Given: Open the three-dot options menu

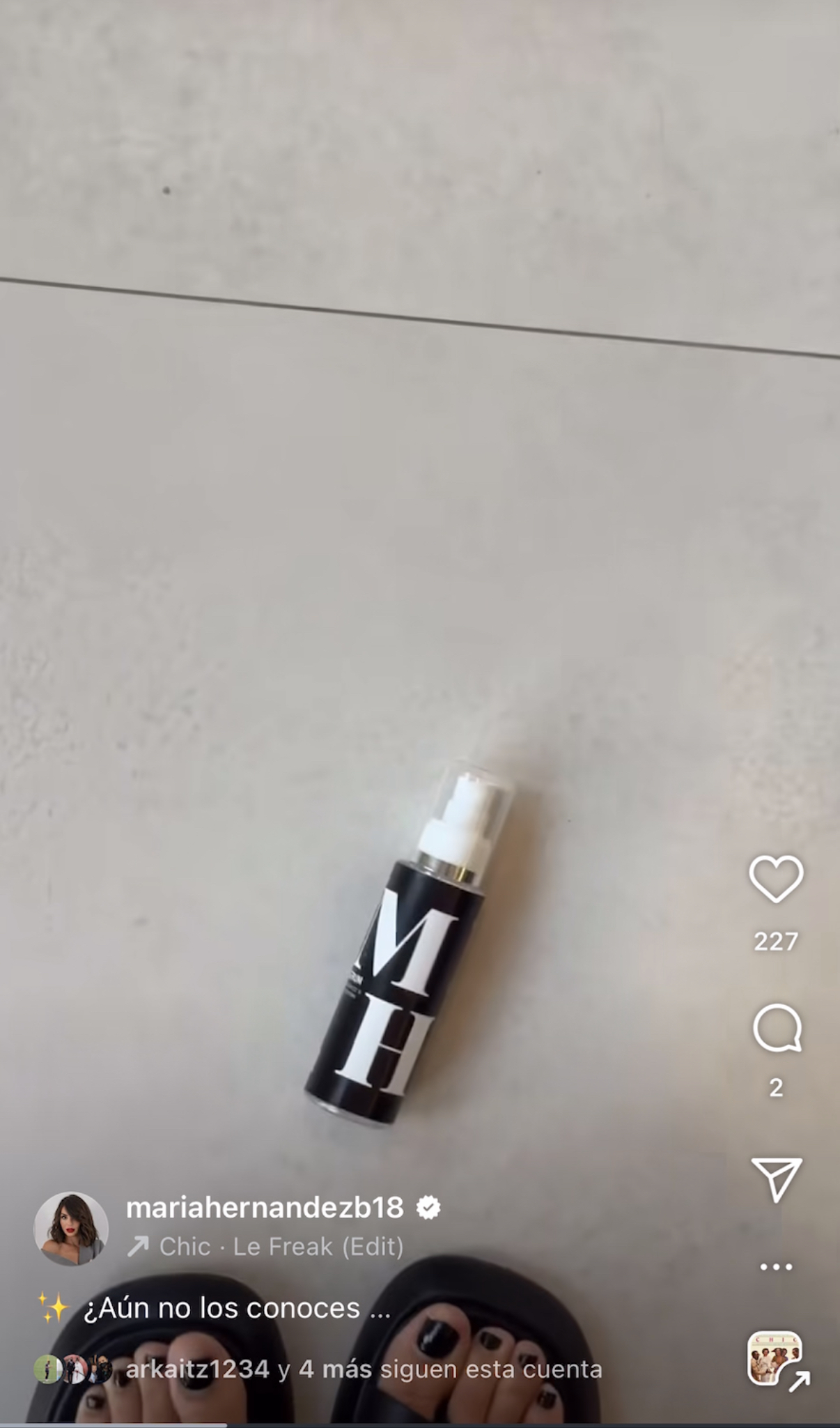Looking at the screenshot, I should tap(776, 1267).
